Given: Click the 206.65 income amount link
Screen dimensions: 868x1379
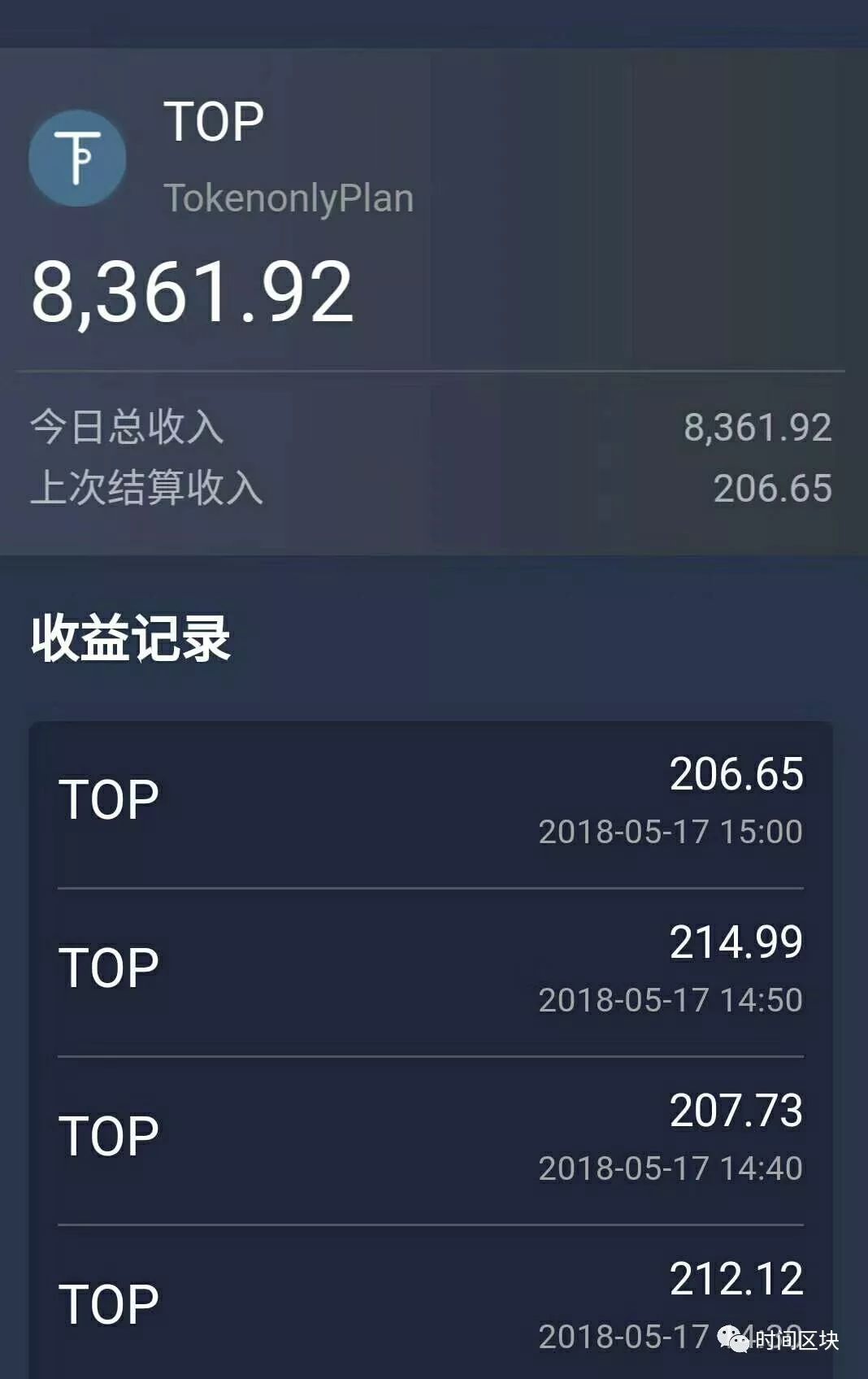Looking at the screenshot, I should [735, 777].
